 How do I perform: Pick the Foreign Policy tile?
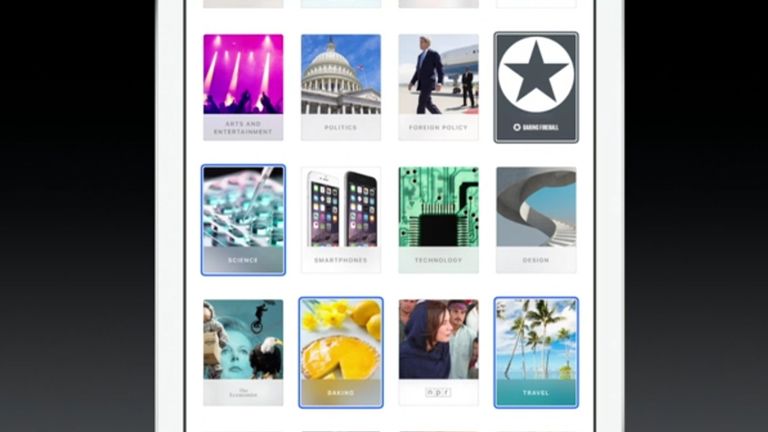tap(438, 87)
